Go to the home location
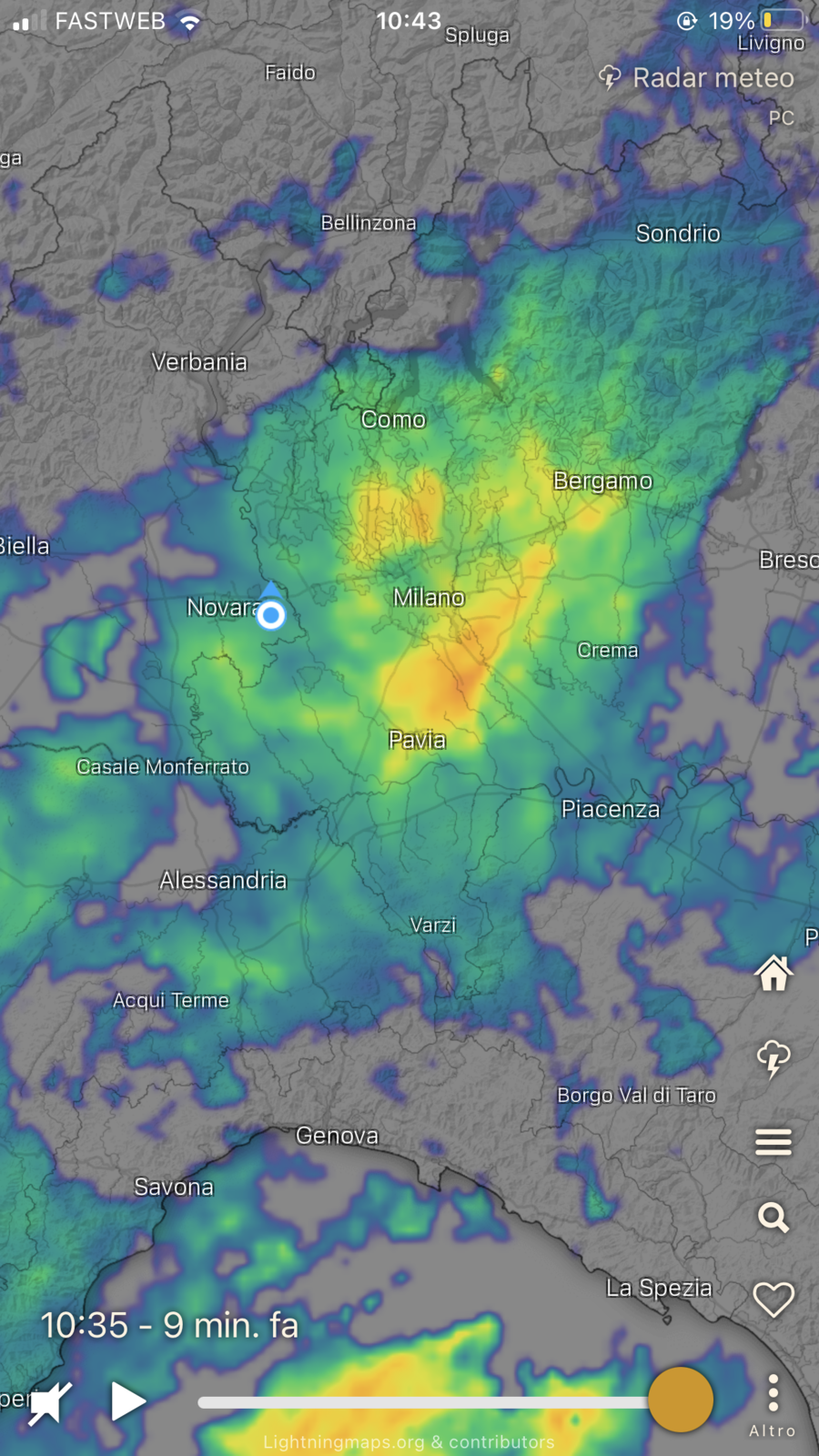 773,973
